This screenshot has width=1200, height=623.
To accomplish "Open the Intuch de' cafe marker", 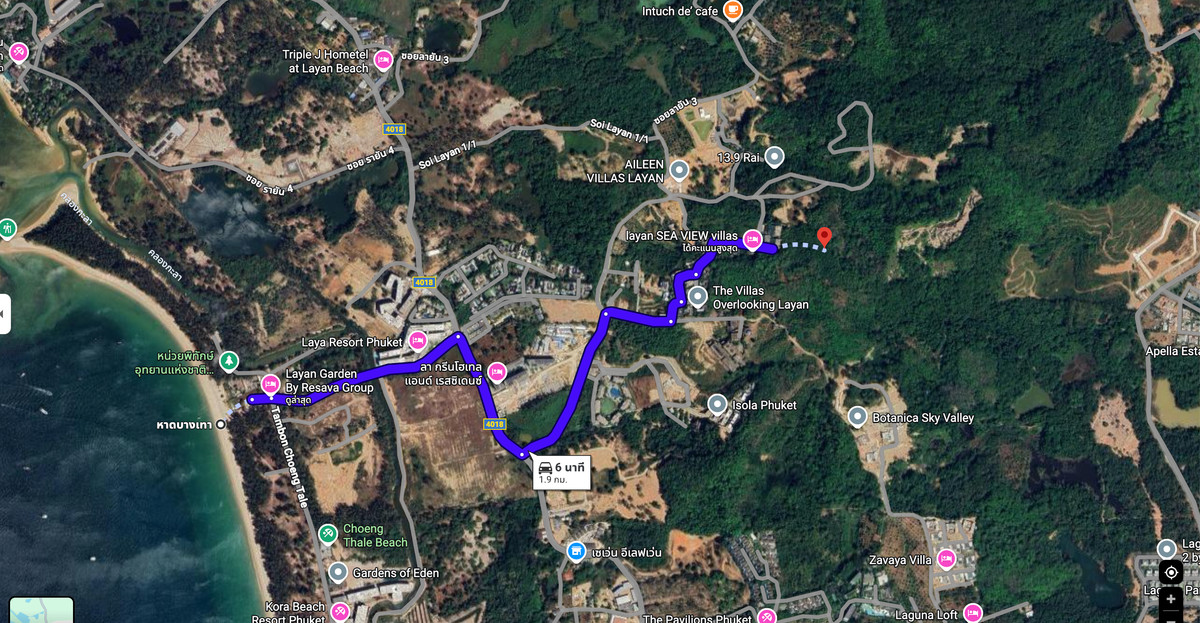I will coord(733,11).
